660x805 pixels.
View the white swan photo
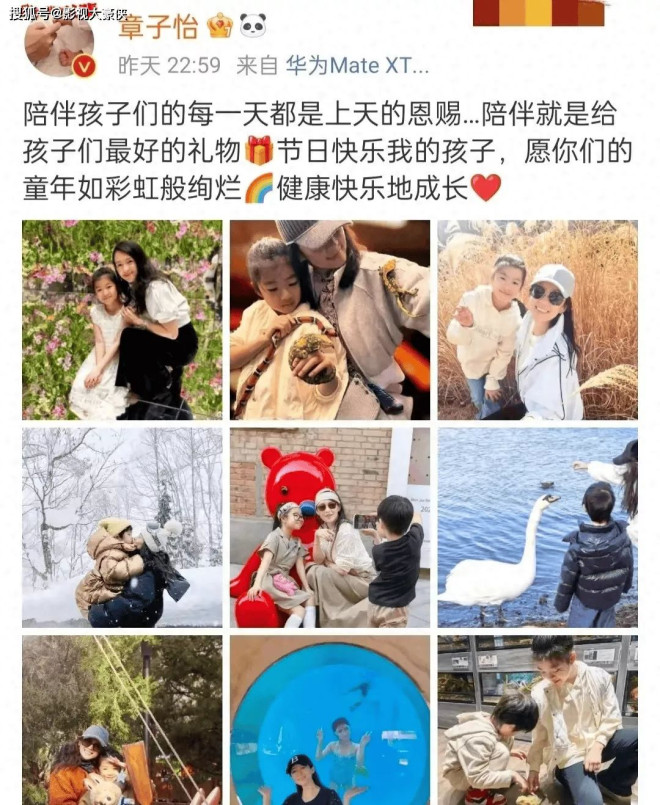pyautogui.click(x=537, y=527)
